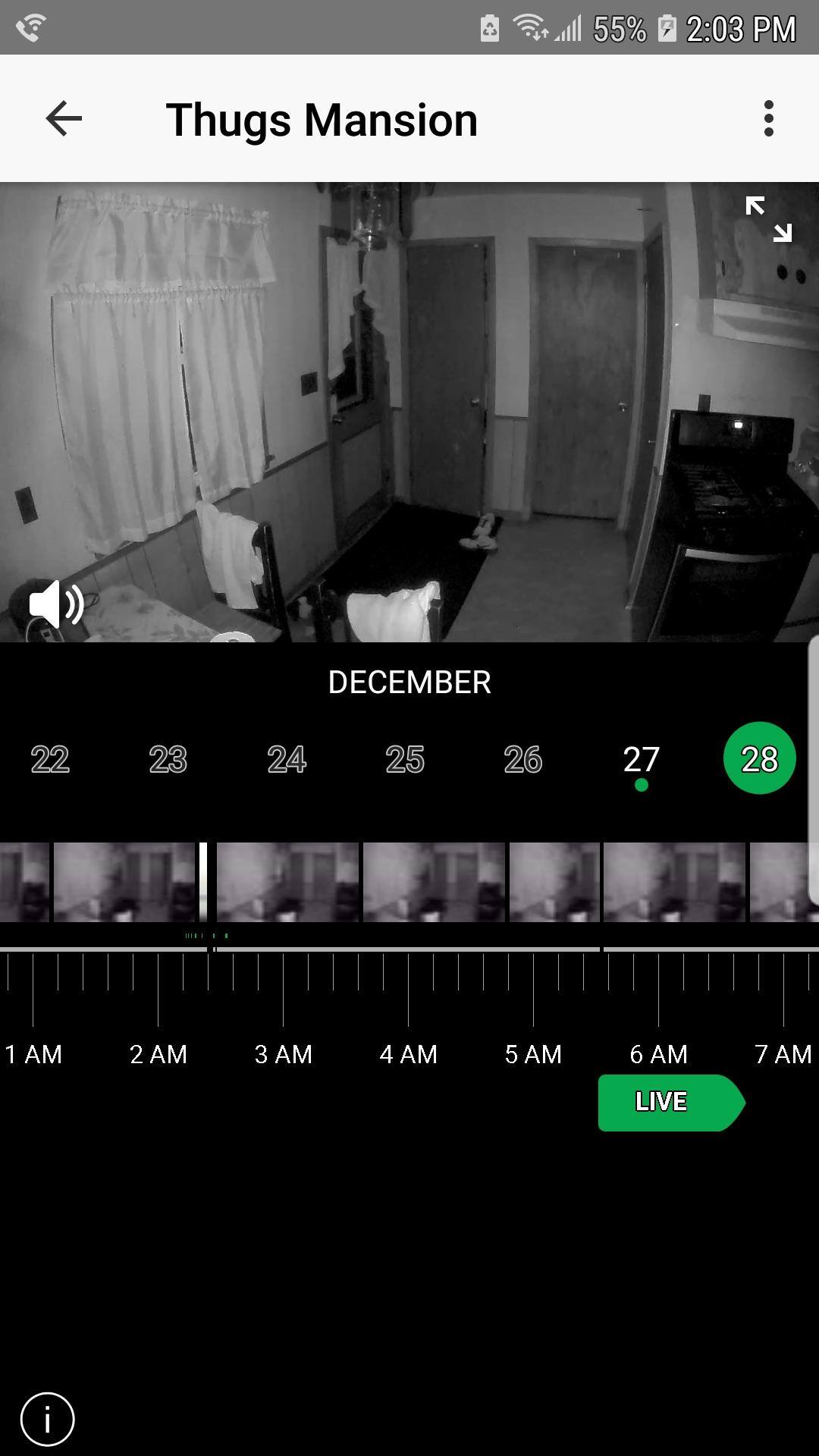The image size is (819, 1456).
Task: Expand the camera feed to fullscreen
Action: click(x=768, y=219)
